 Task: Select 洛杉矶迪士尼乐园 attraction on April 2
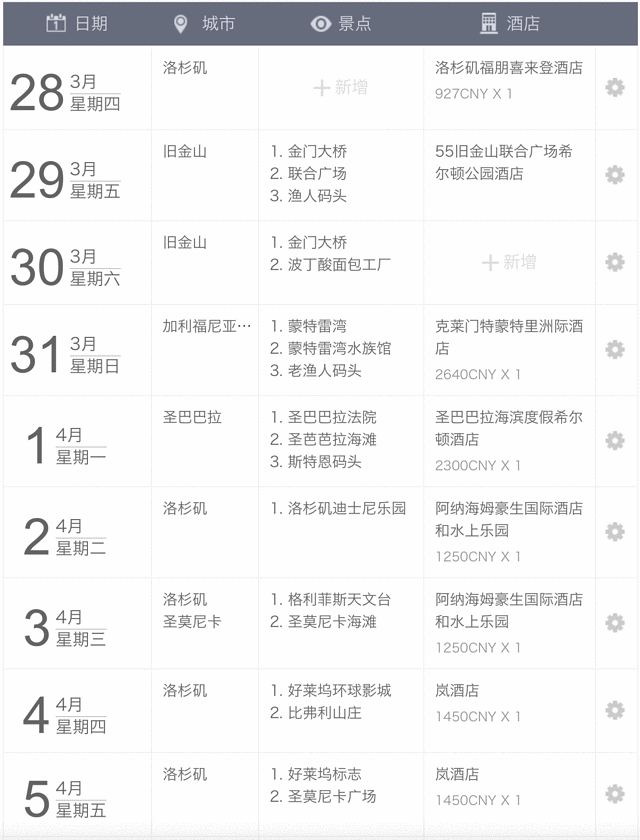346,508
